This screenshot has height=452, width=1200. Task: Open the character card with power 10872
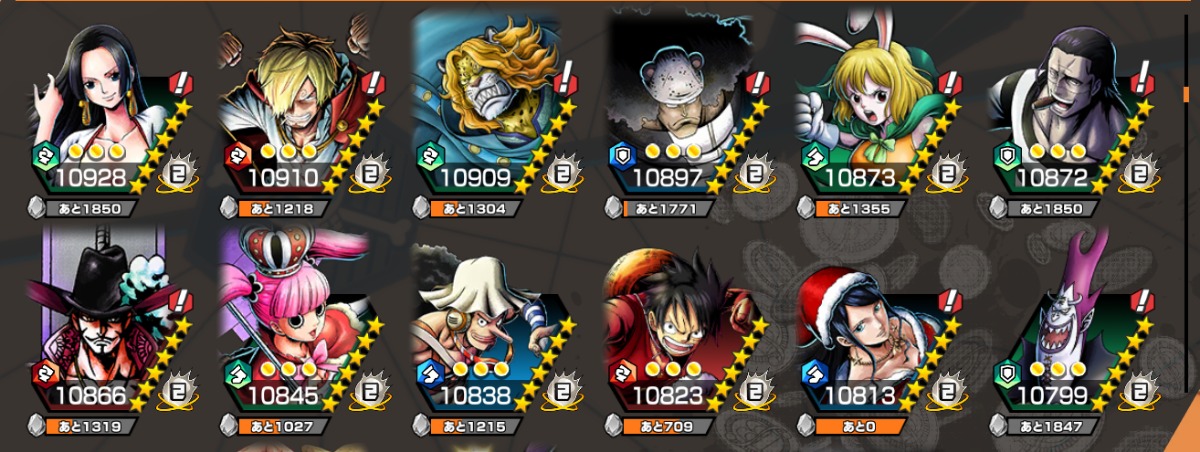coord(1068,110)
